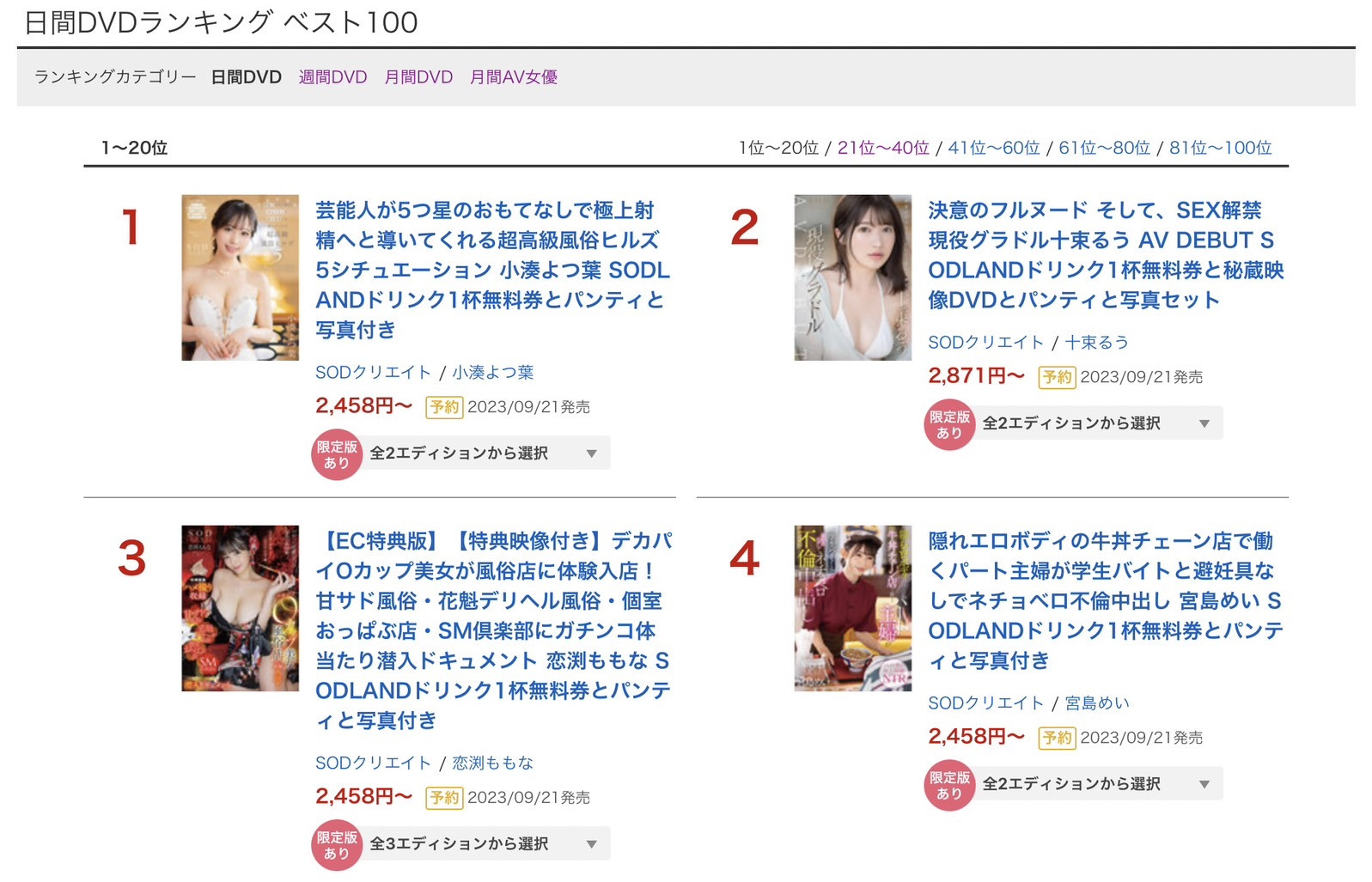Open 月間AV女優 ranking category

[x=513, y=77]
